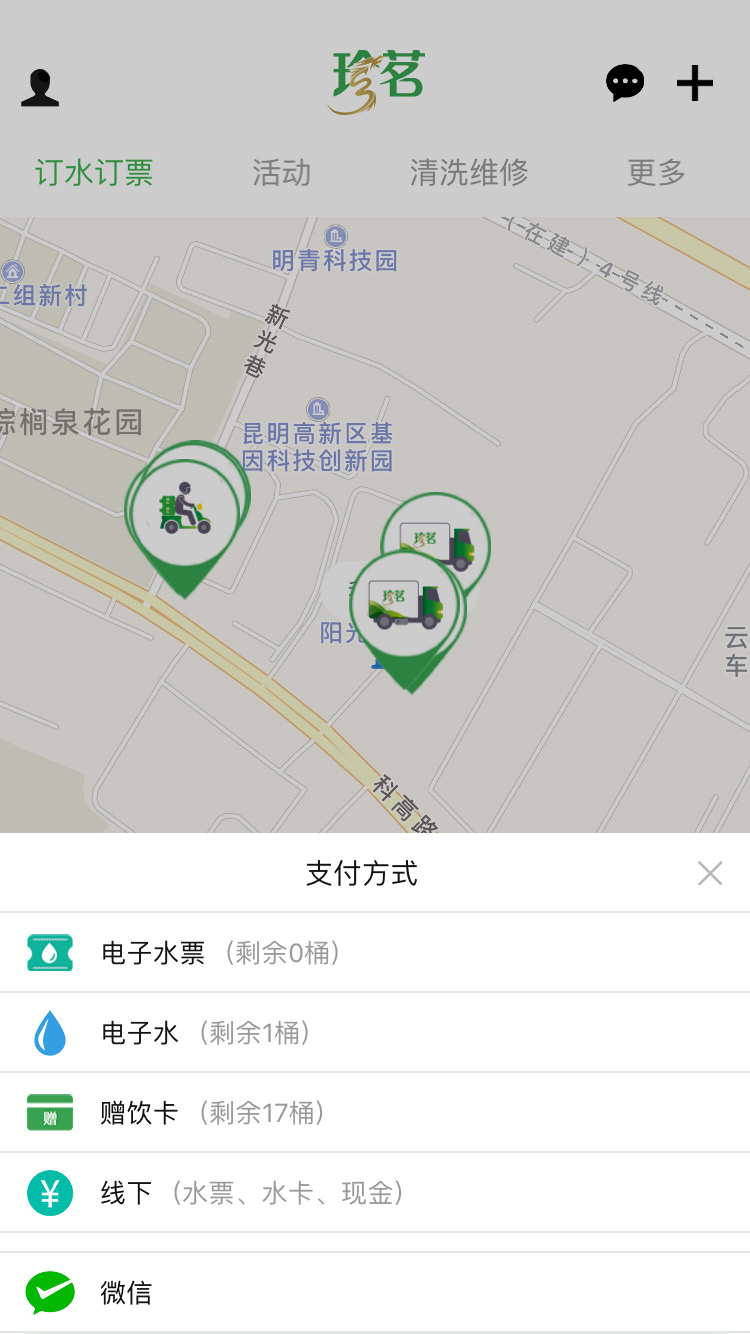Click the blue 电子水 water drop icon
The width and height of the screenshot is (750, 1334).
click(49, 1033)
